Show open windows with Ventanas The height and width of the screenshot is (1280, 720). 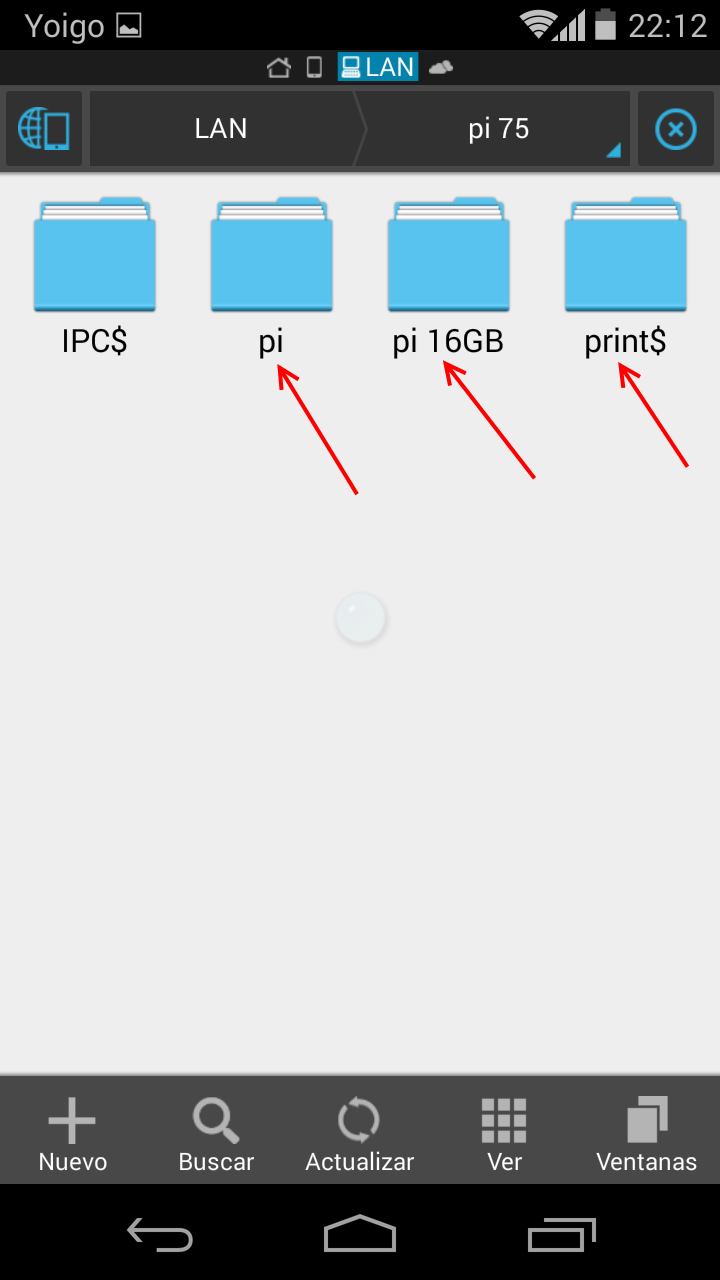tap(646, 1133)
